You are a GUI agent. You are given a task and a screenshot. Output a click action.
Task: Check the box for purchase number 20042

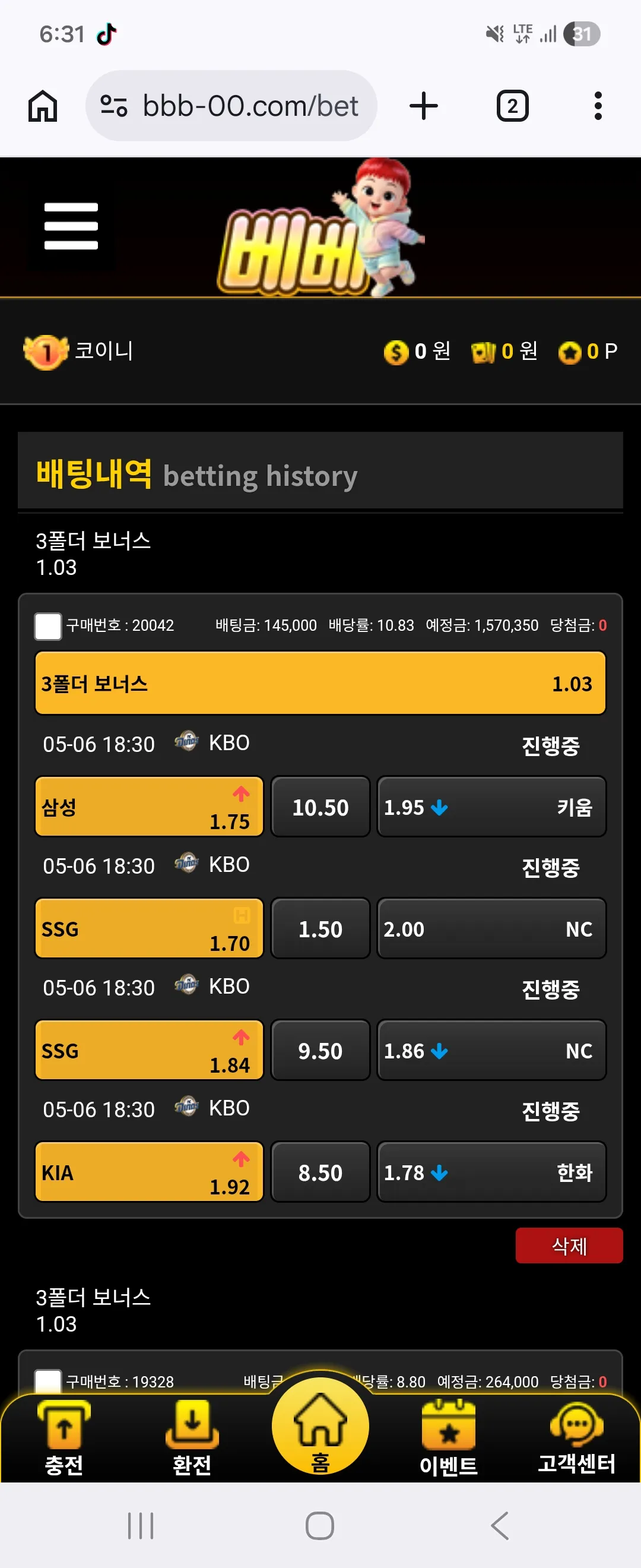pos(48,626)
